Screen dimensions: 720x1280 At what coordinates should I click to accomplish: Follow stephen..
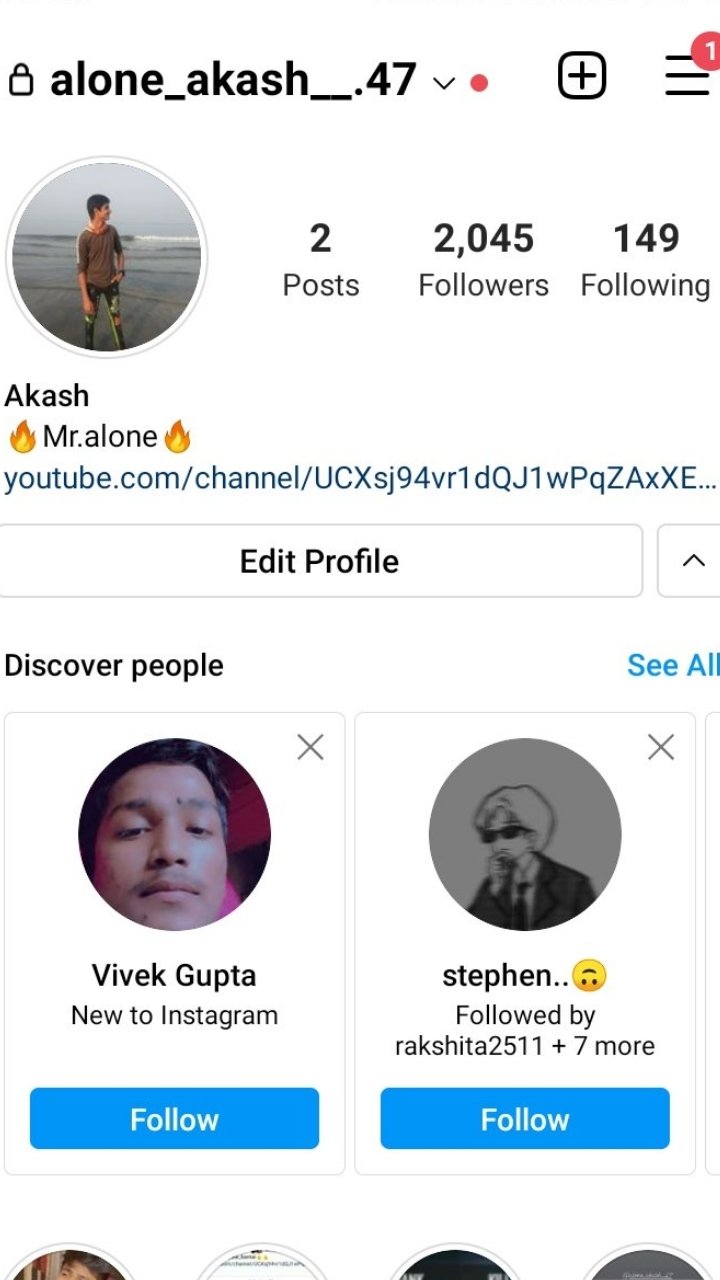click(x=524, y=1119)
